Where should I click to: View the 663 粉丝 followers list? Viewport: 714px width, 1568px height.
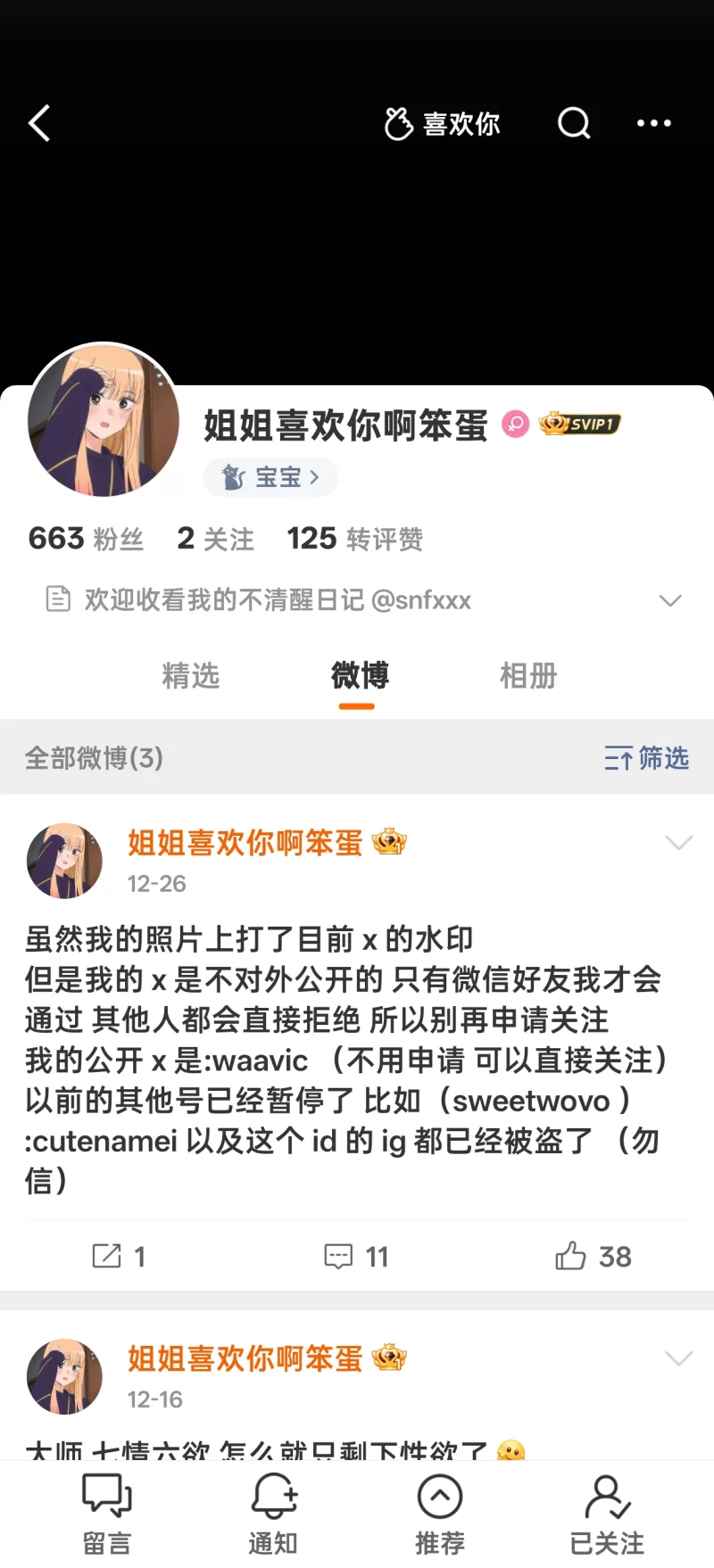tap(86, 539)
